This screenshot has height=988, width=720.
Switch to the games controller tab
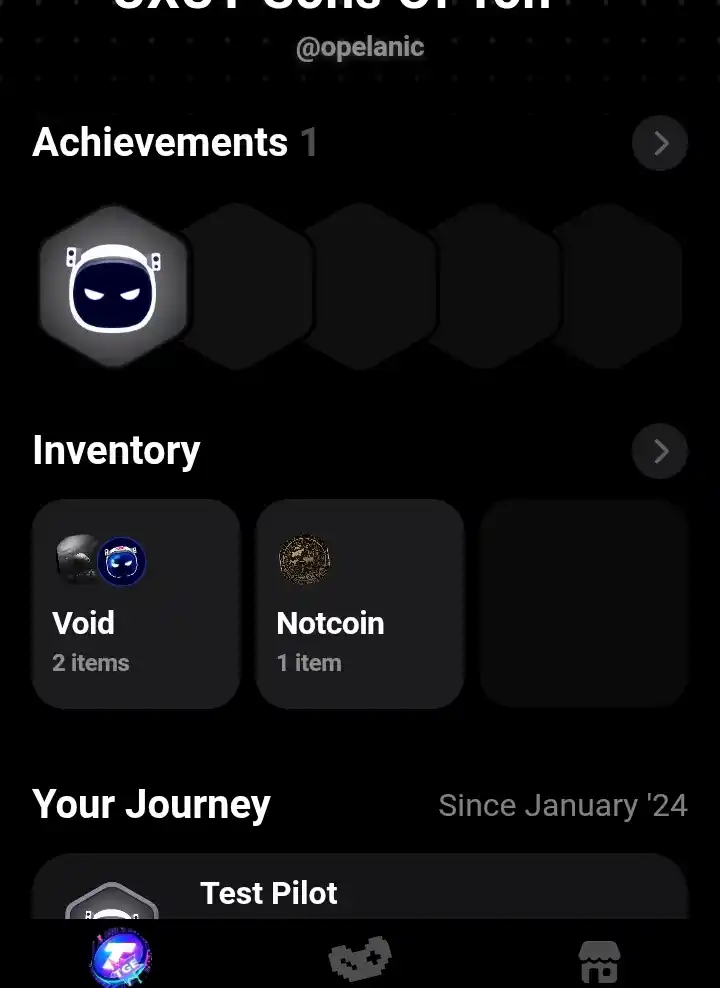360,958
